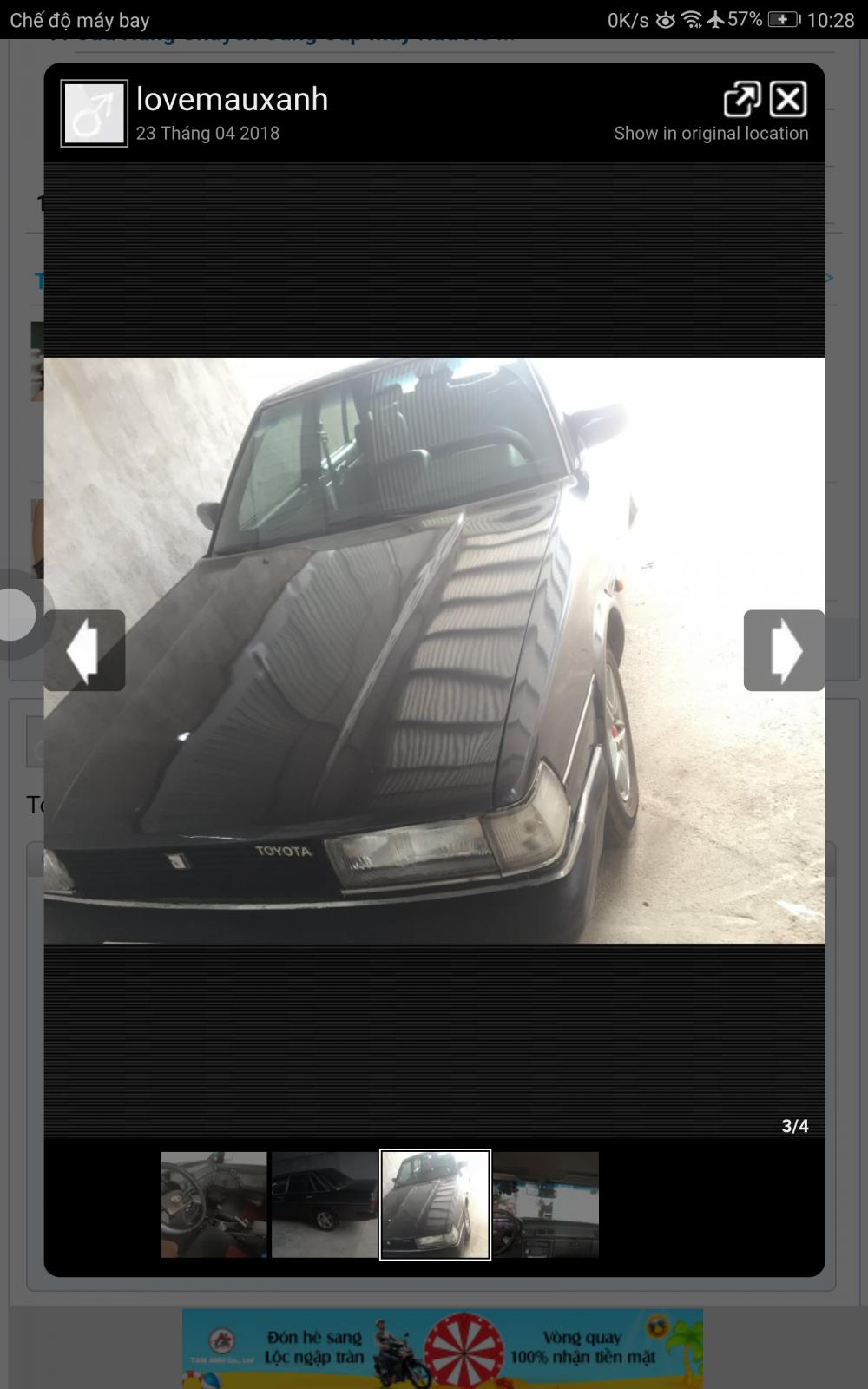Close the photo lightbox viewer
Screen dimensions: 868x1389
788,99
